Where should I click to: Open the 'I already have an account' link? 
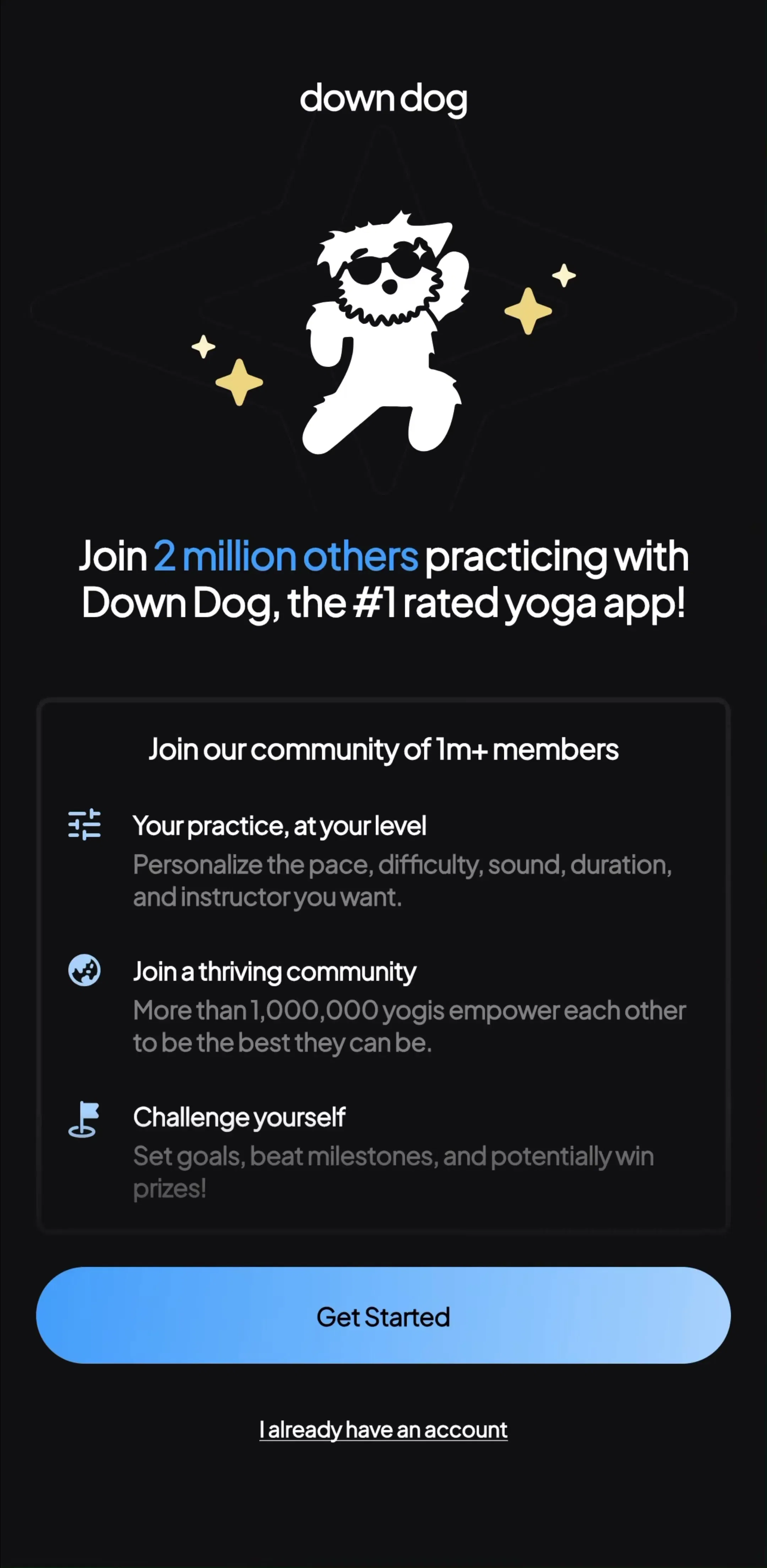(x=383, y=1430)
